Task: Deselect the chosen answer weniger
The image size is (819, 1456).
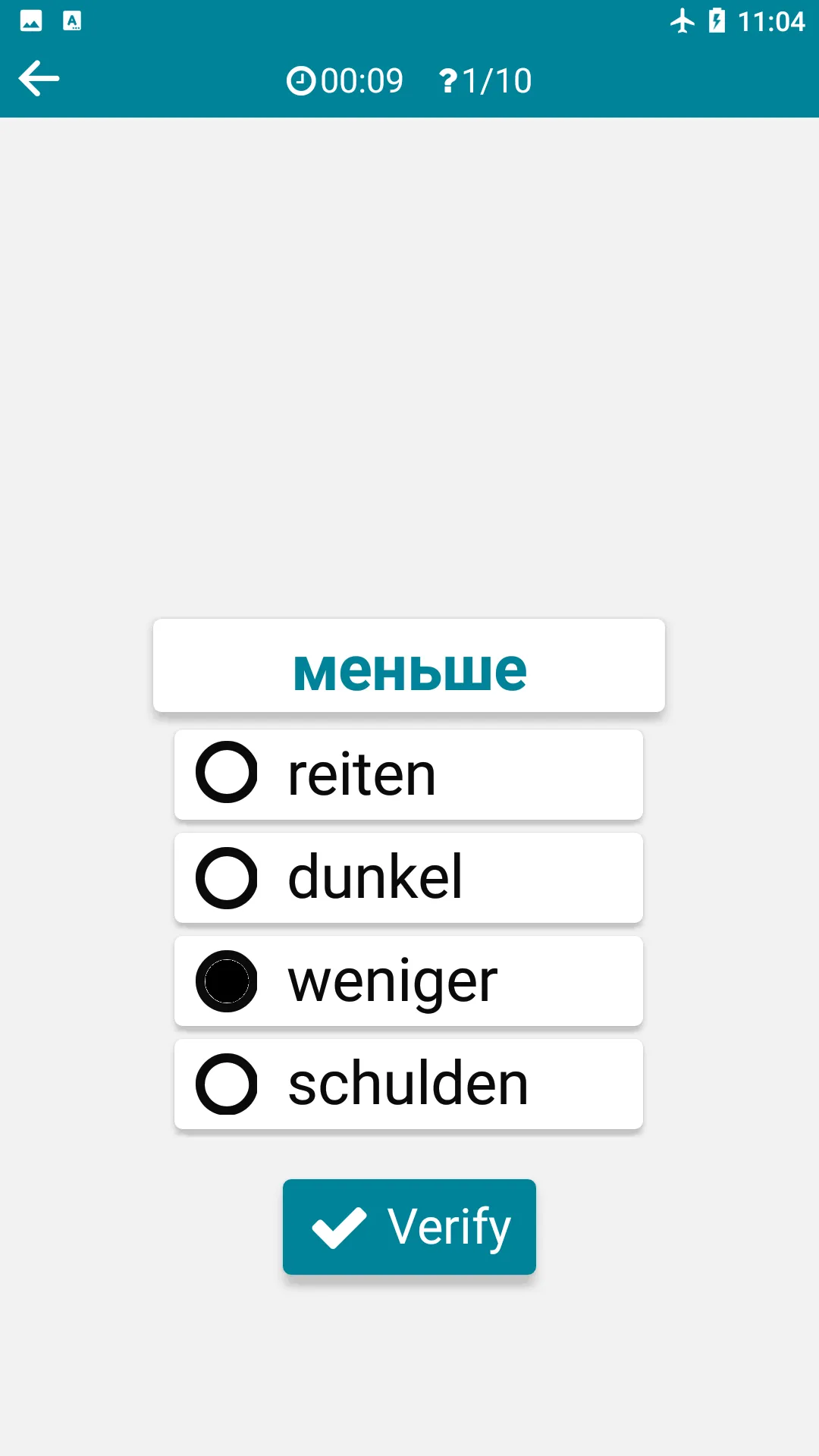Action: point(408,981)
